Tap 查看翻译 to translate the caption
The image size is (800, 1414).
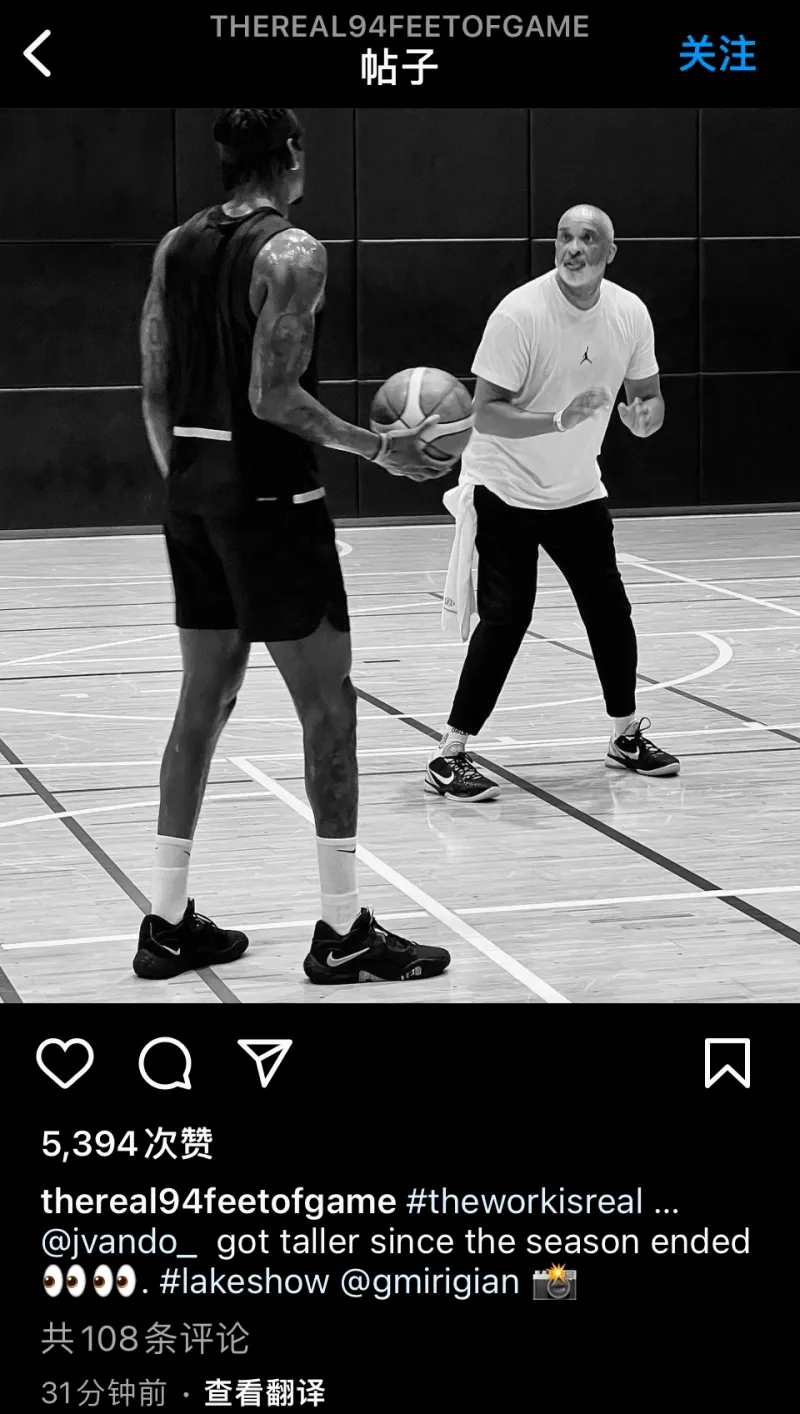265,1392
